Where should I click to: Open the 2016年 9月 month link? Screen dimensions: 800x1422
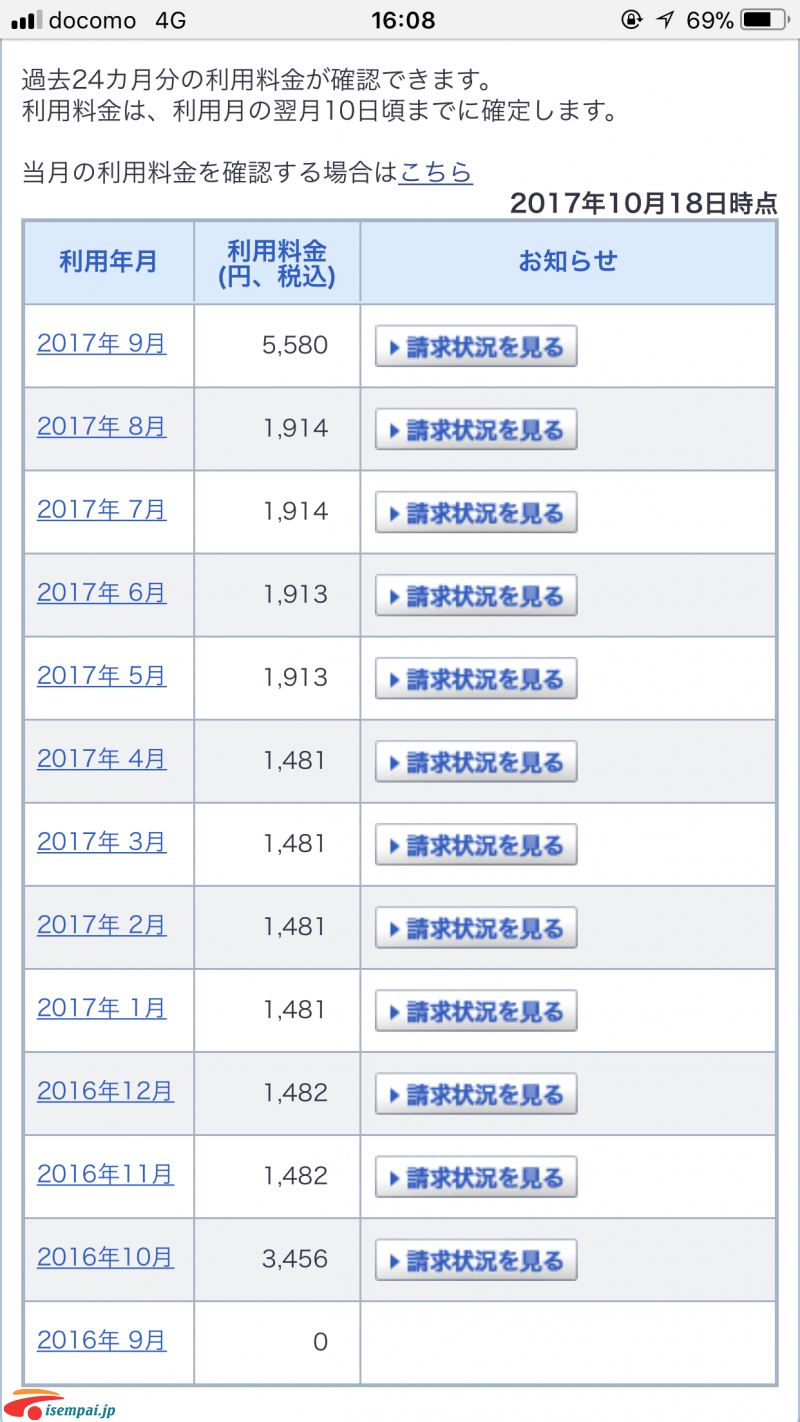point(102,1340)
